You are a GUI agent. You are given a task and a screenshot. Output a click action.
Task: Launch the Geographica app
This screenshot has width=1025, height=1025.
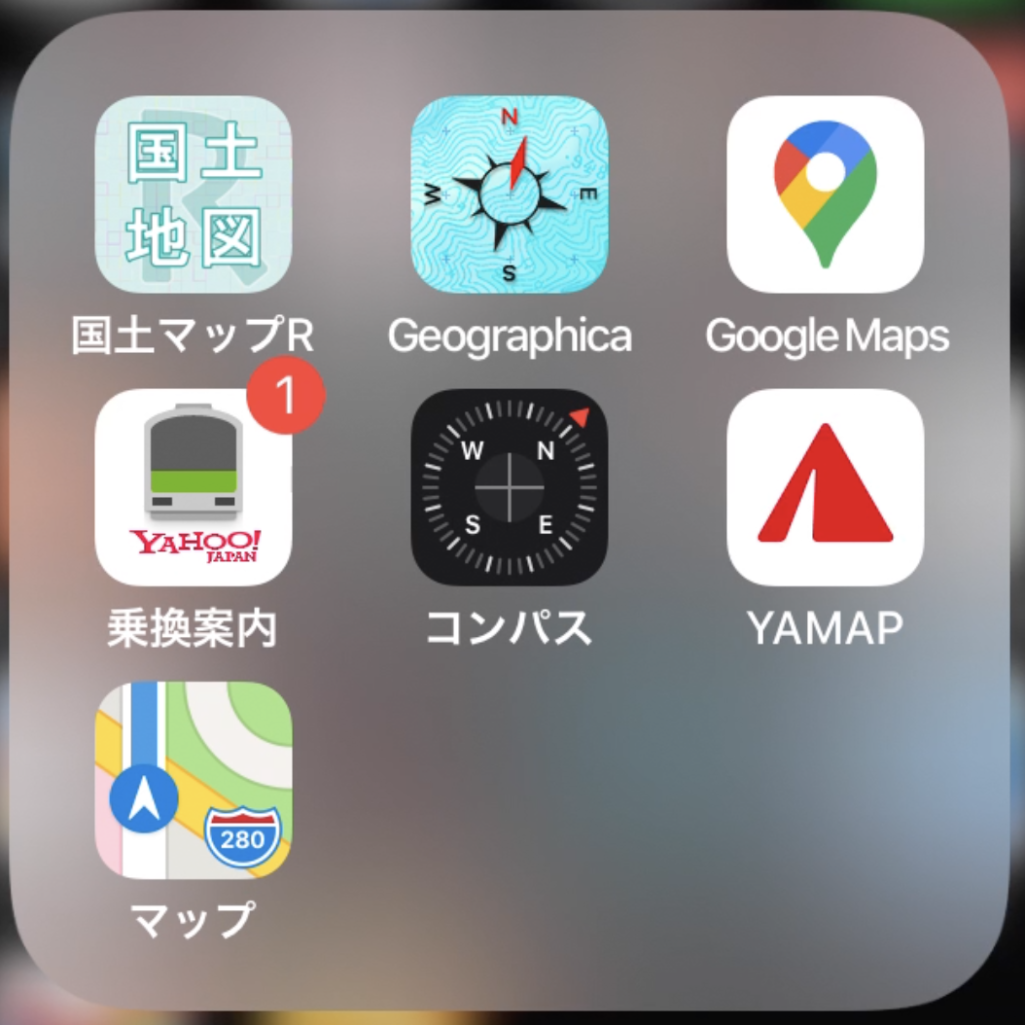509,194
